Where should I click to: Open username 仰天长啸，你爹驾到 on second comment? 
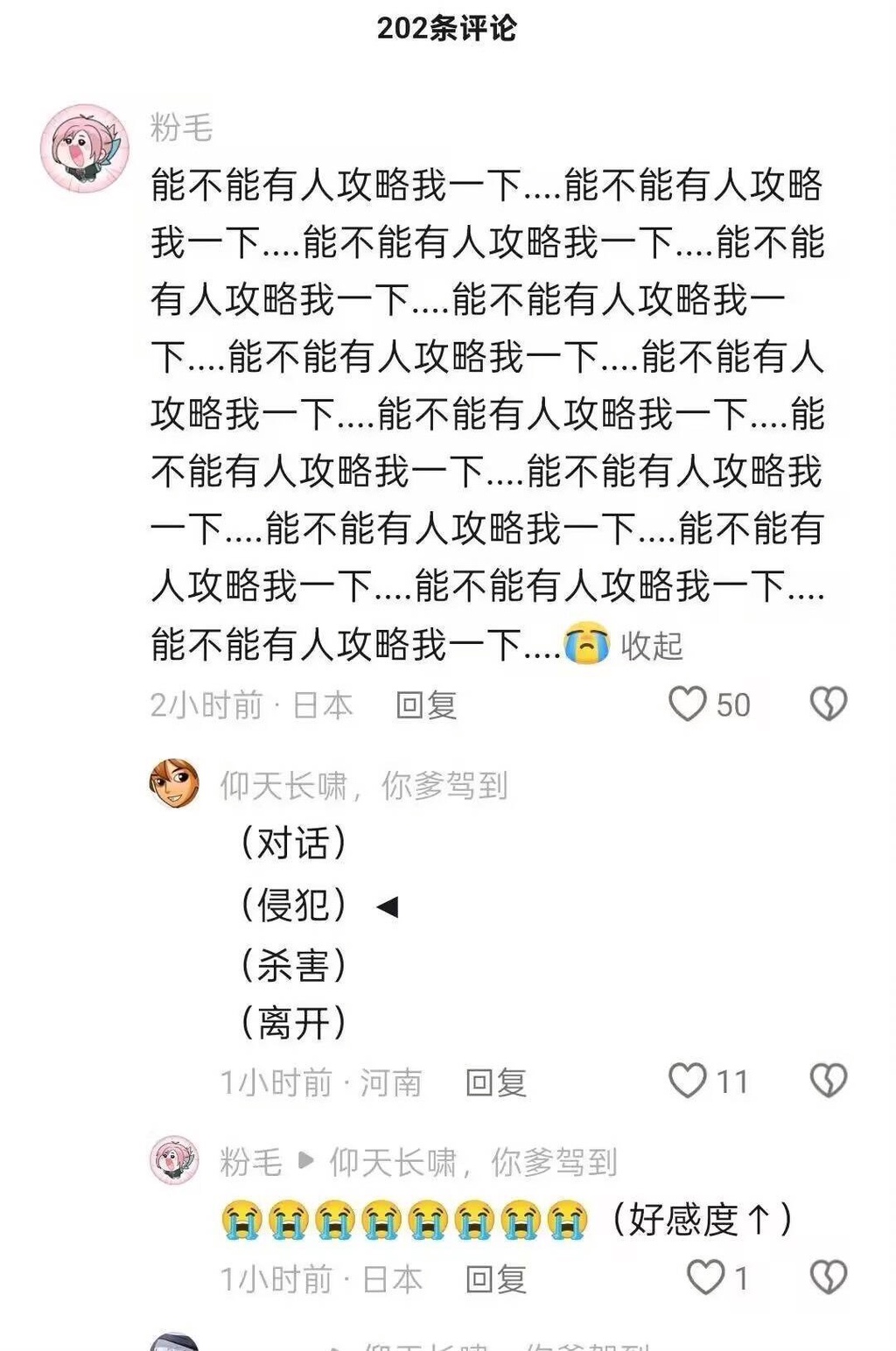coord(363,786)
